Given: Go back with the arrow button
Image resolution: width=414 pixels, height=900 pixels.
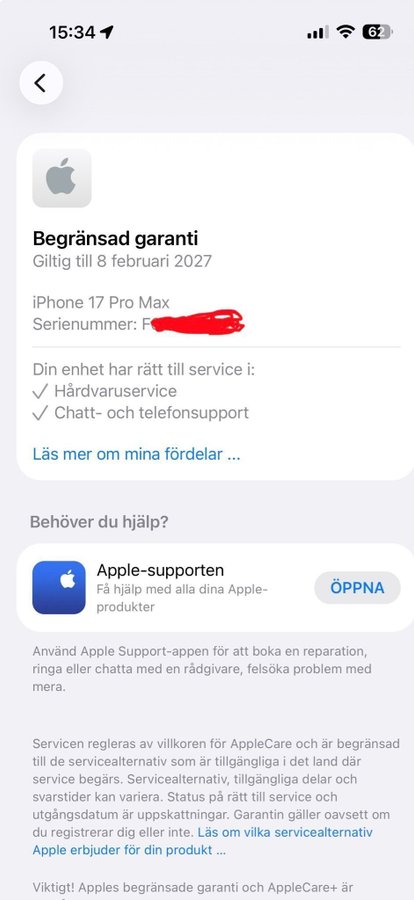Looking at the screenshot, I should [41, 83].
